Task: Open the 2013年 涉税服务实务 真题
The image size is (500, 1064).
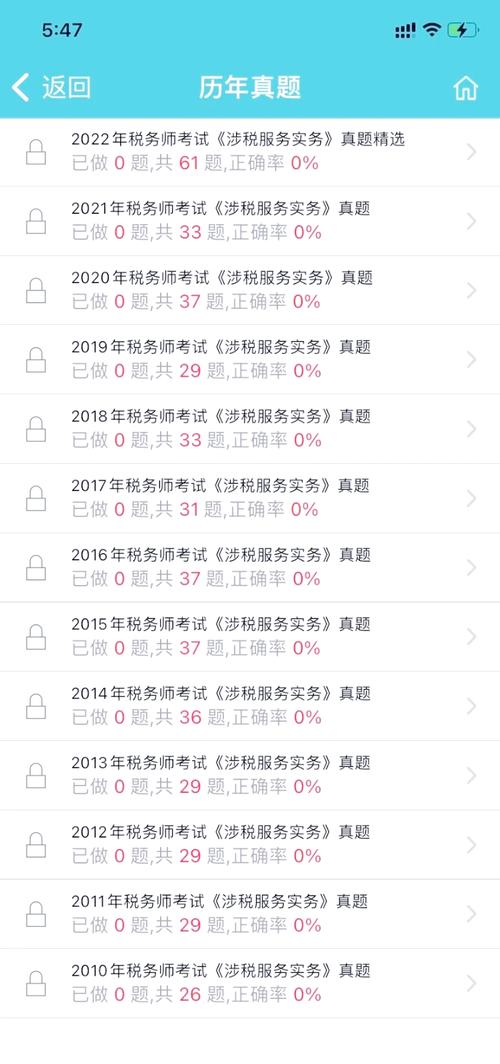Action: click(x=250, y=775)
